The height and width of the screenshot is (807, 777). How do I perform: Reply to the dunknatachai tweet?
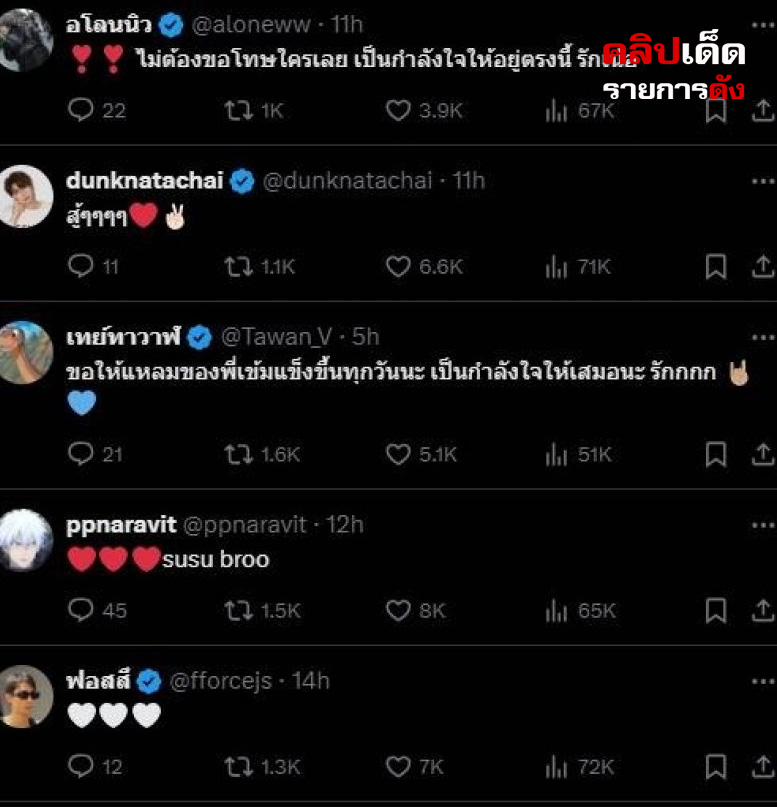(80, 267)
